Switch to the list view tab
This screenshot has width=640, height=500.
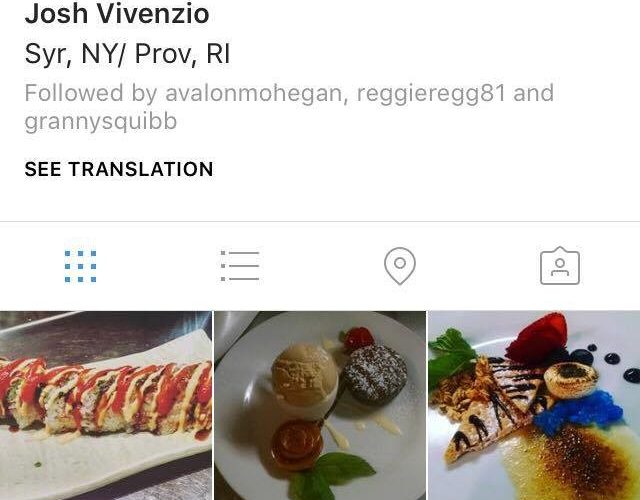[240, 266]
